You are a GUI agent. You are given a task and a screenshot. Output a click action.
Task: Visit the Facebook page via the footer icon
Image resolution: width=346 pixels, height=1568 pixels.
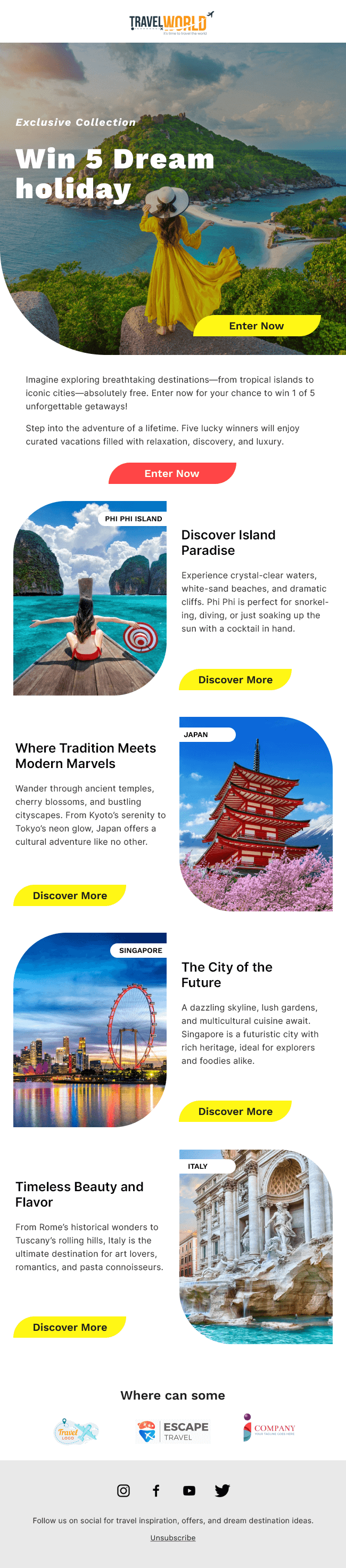pyautogui.click(x=156, y=1490)
